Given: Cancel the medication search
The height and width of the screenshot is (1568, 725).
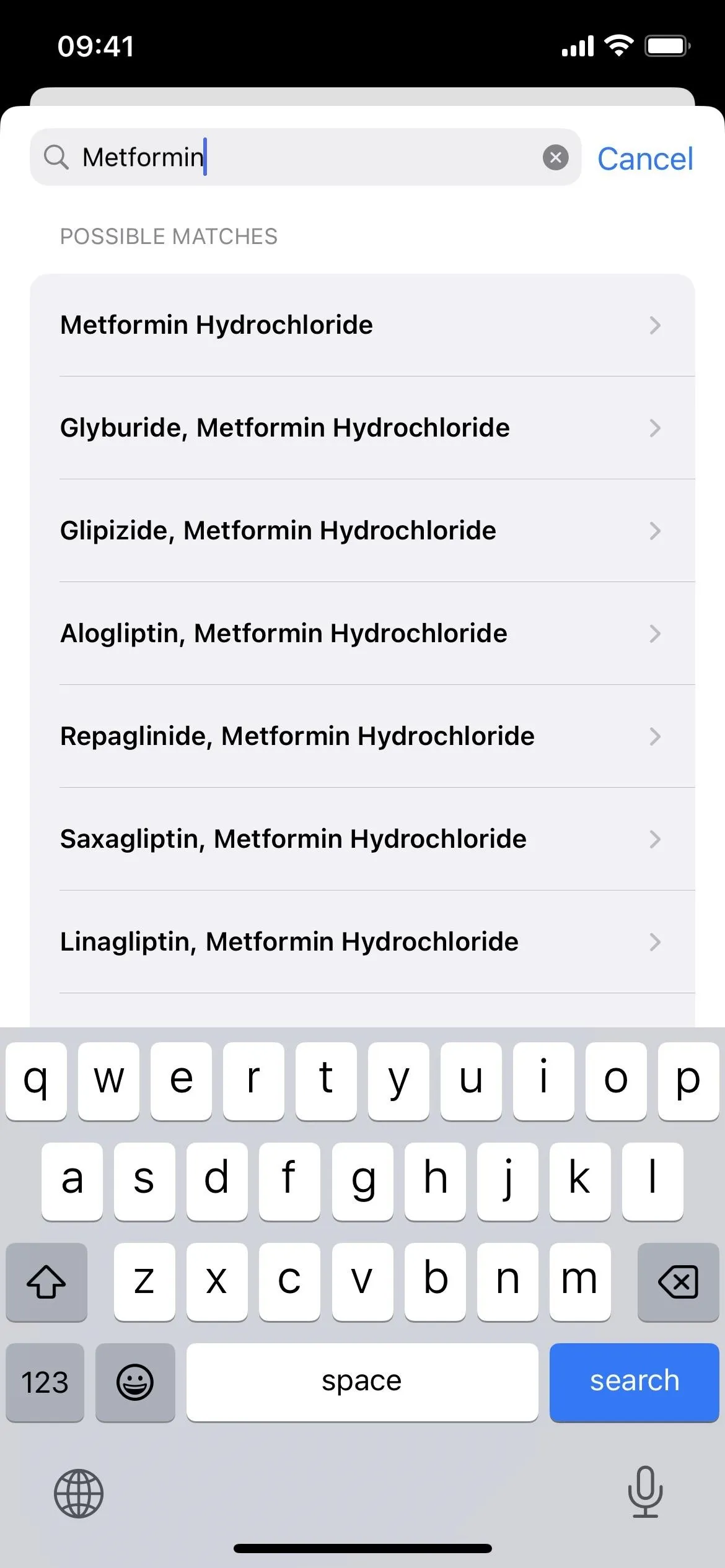Looking at the screenshot, I should point(645,159).
